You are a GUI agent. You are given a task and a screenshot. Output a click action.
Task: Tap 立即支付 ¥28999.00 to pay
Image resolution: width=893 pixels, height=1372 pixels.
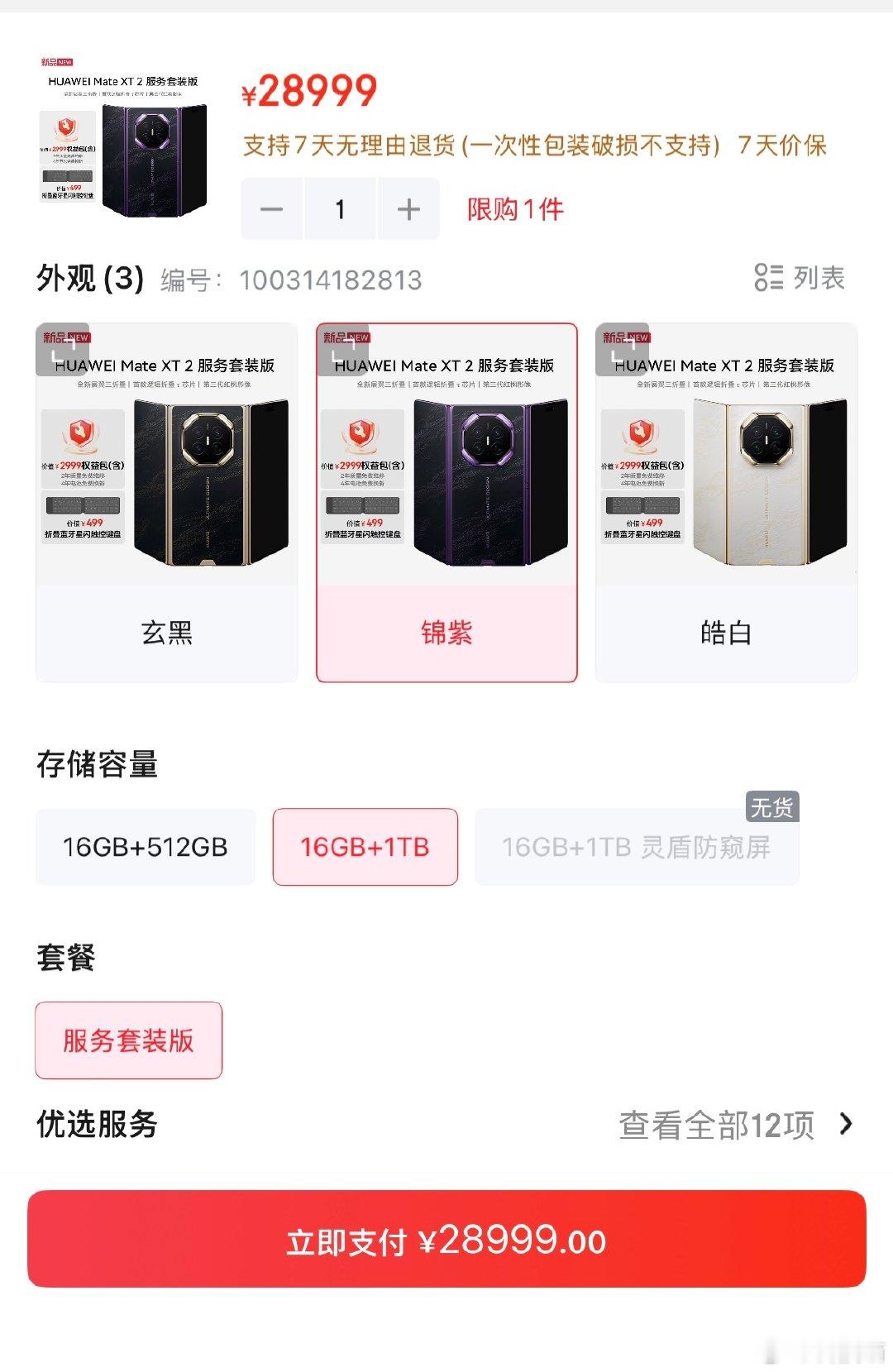click(446, 1239)
